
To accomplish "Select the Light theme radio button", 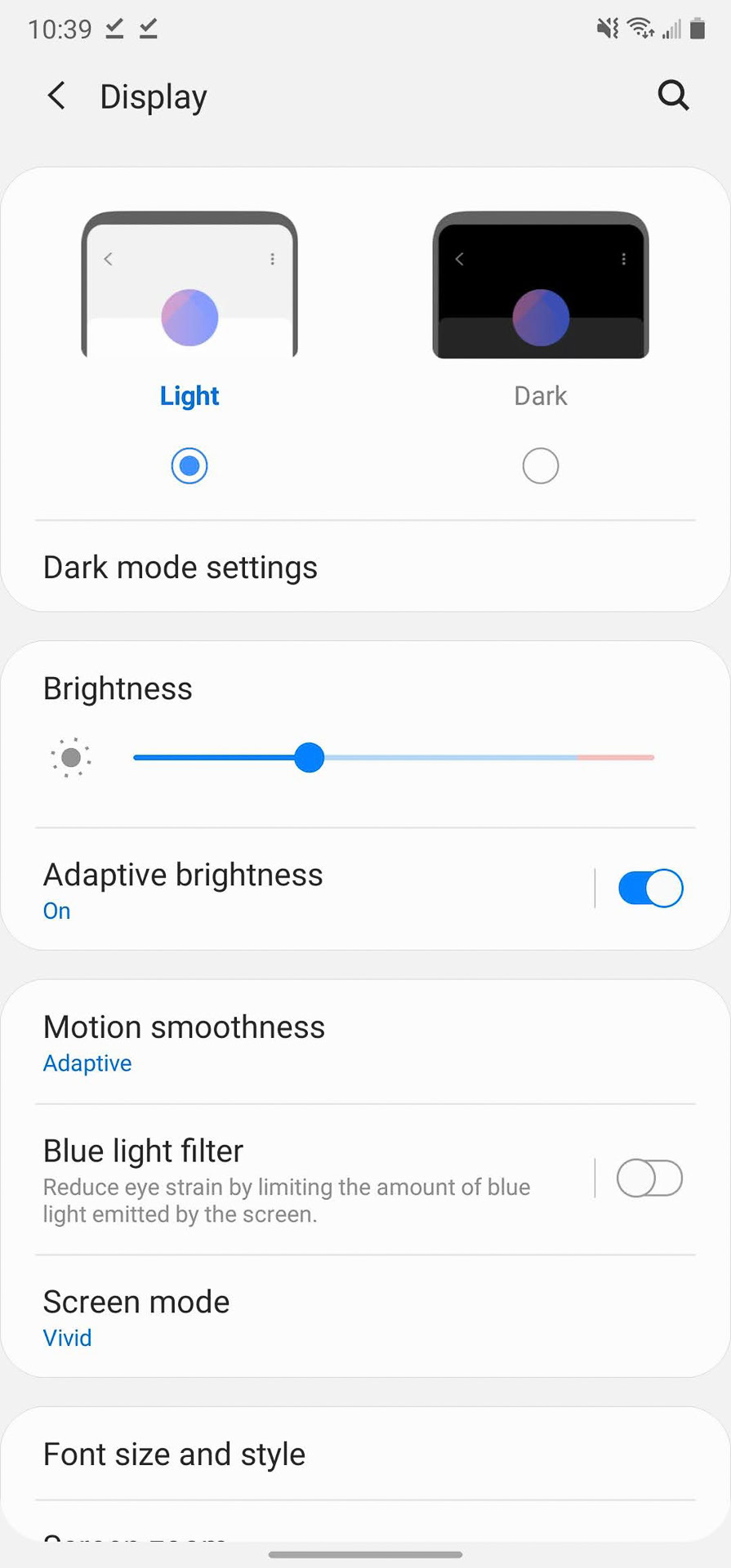I will (x=189, y=465).
